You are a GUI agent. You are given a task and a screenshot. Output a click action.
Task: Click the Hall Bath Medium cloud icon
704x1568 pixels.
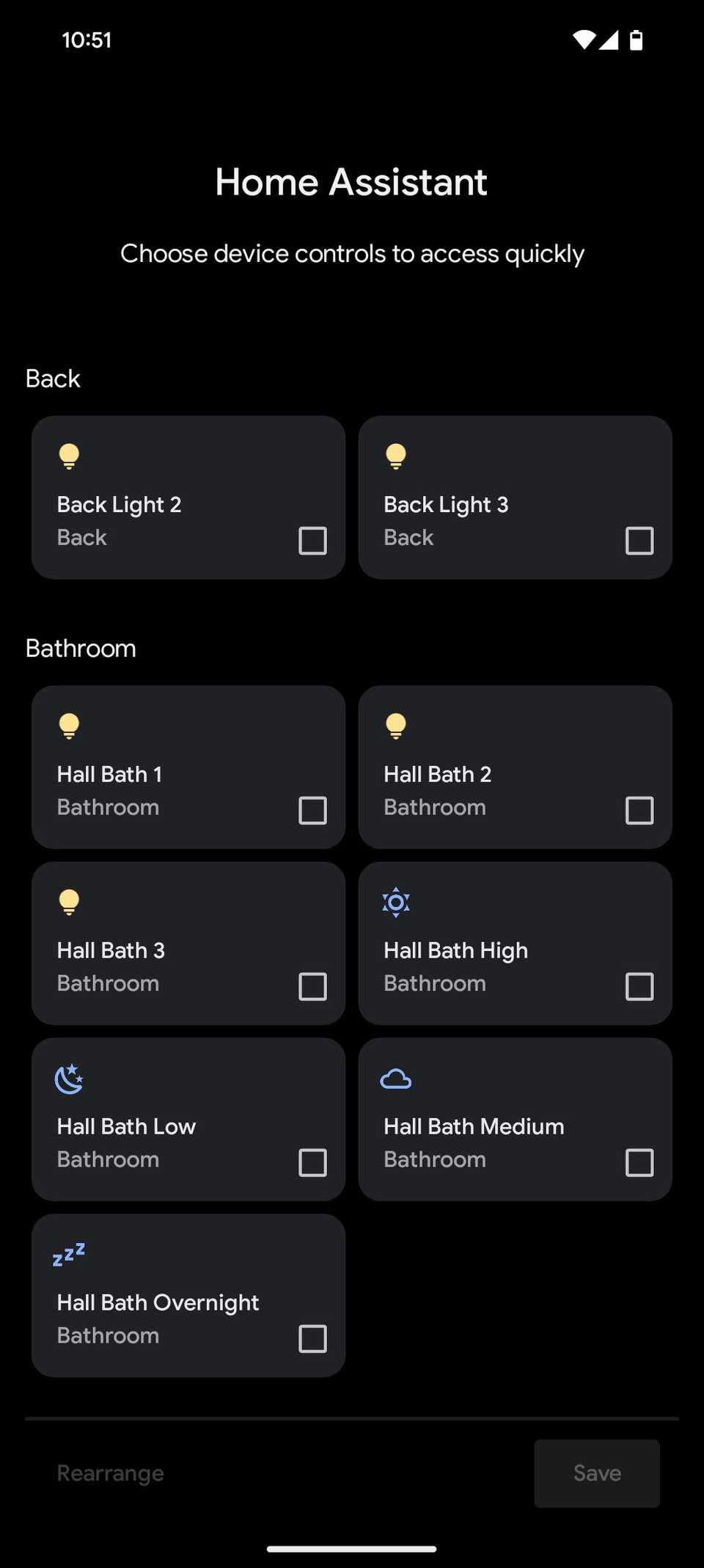pos(395,1078)
